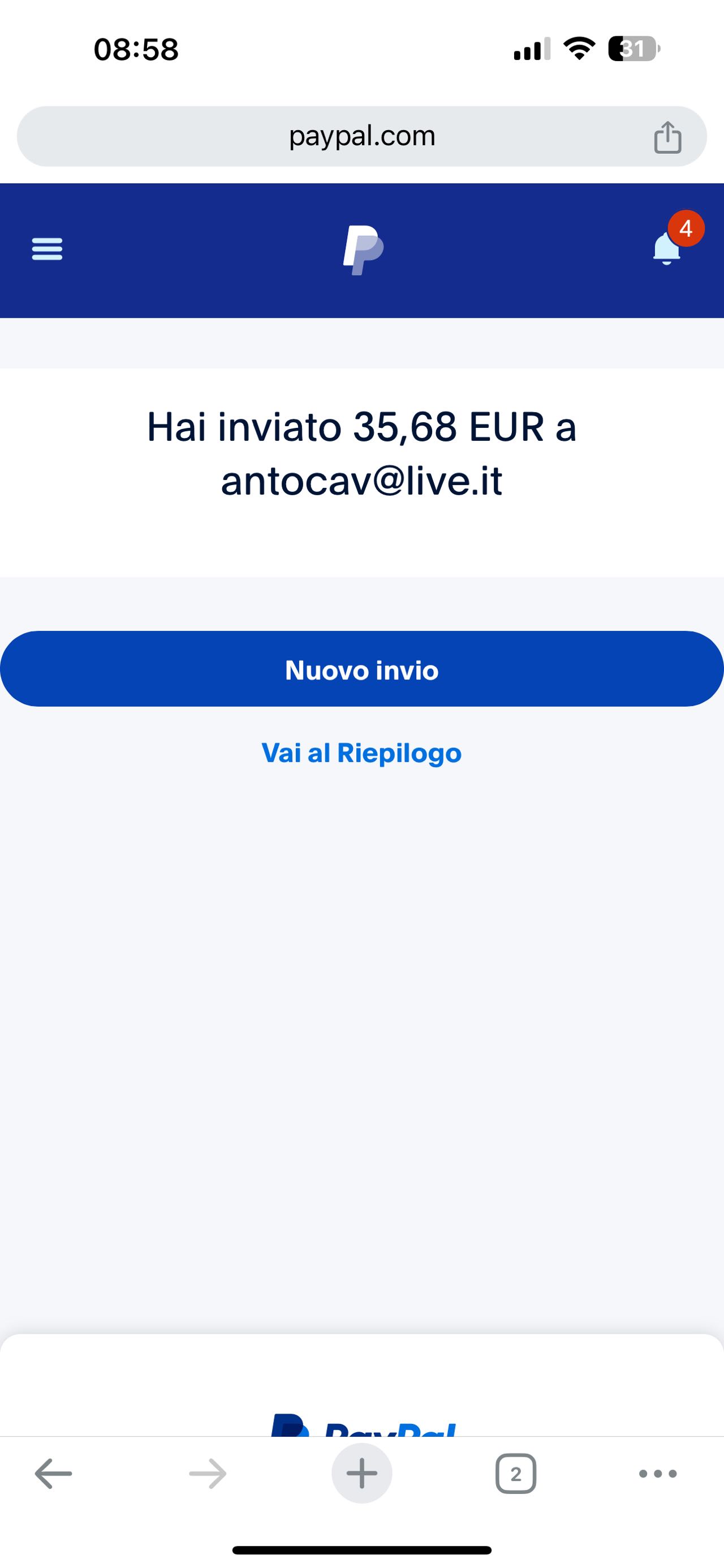Tap the Nuovo invio button
The width and height of the screenshot is (724, 1568).
(361, 669)
